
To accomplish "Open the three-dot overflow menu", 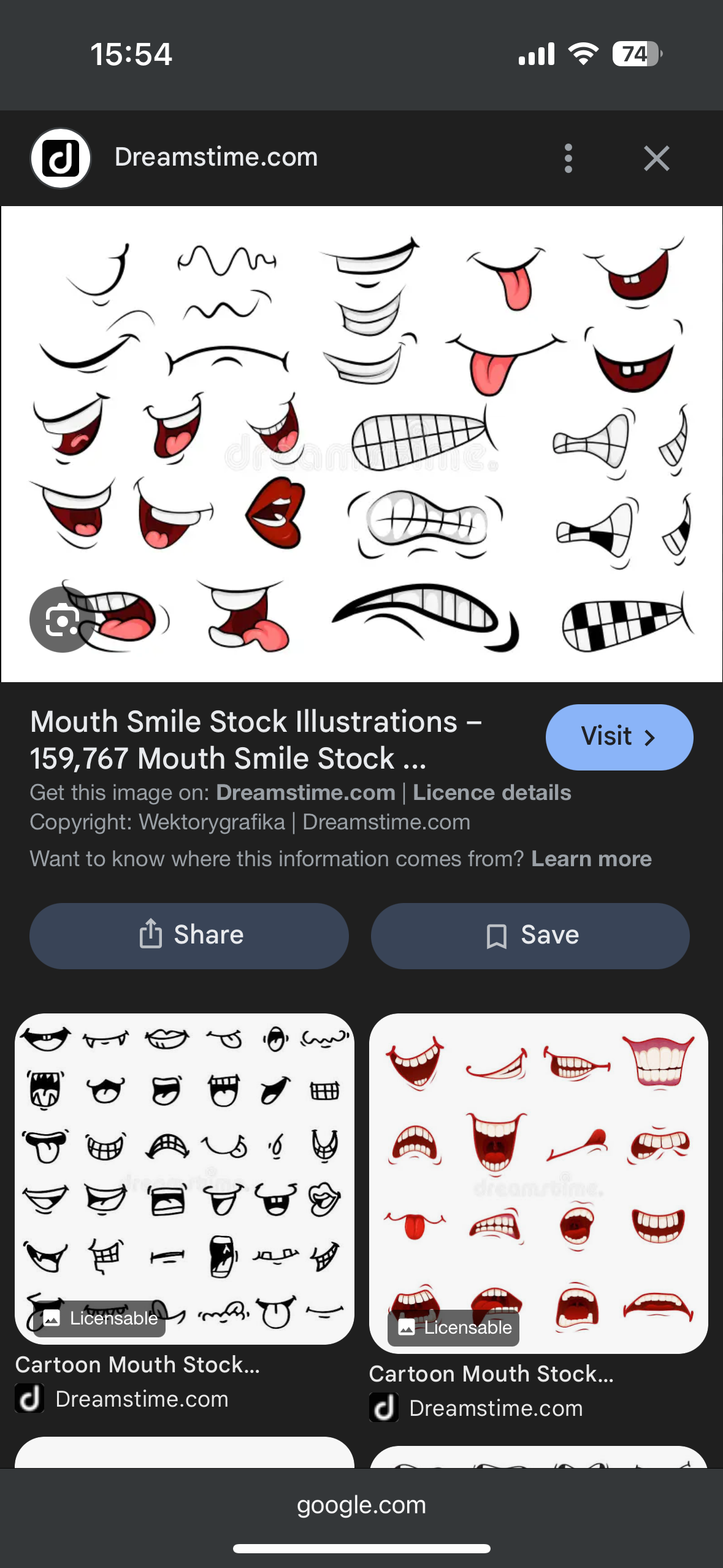I will (568, 158).
